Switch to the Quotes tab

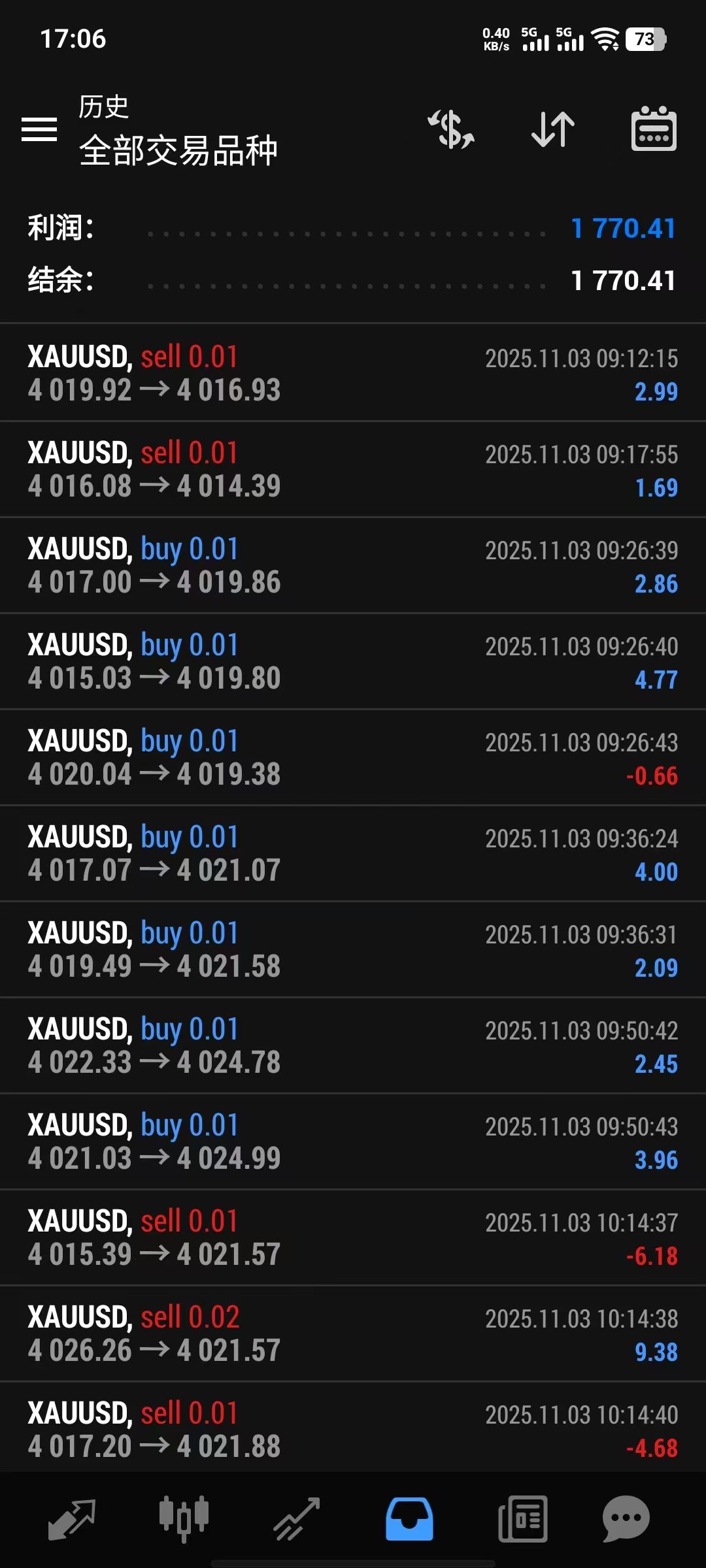[72, 1519]
